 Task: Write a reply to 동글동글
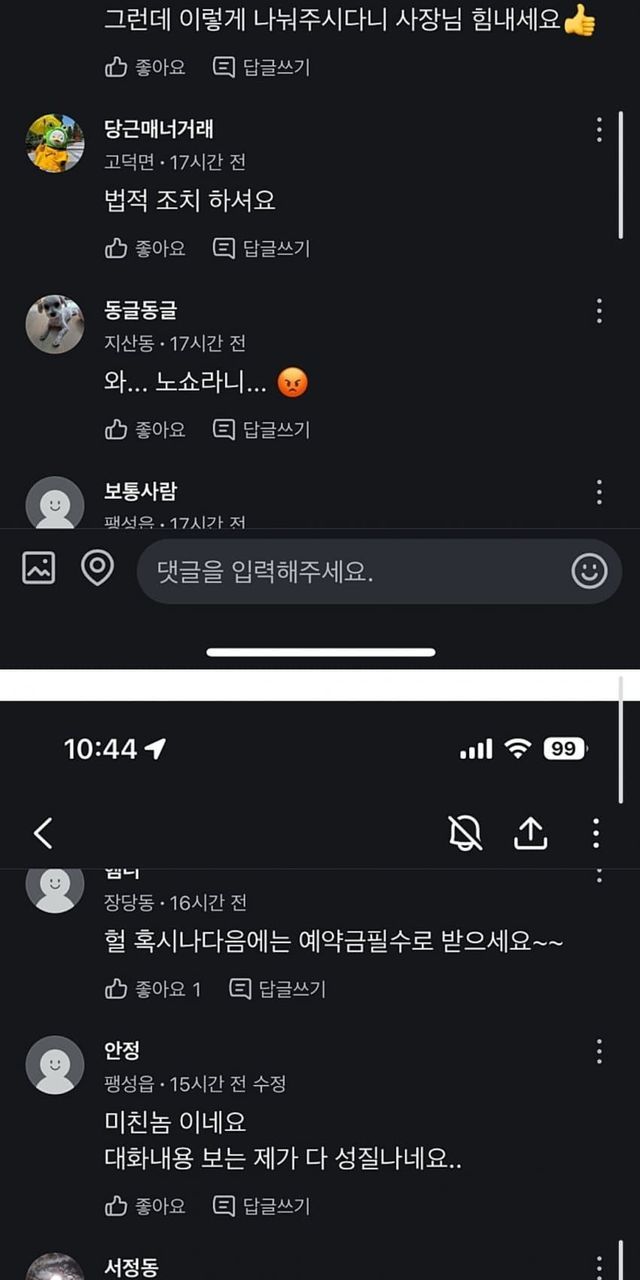coord(262,430)
